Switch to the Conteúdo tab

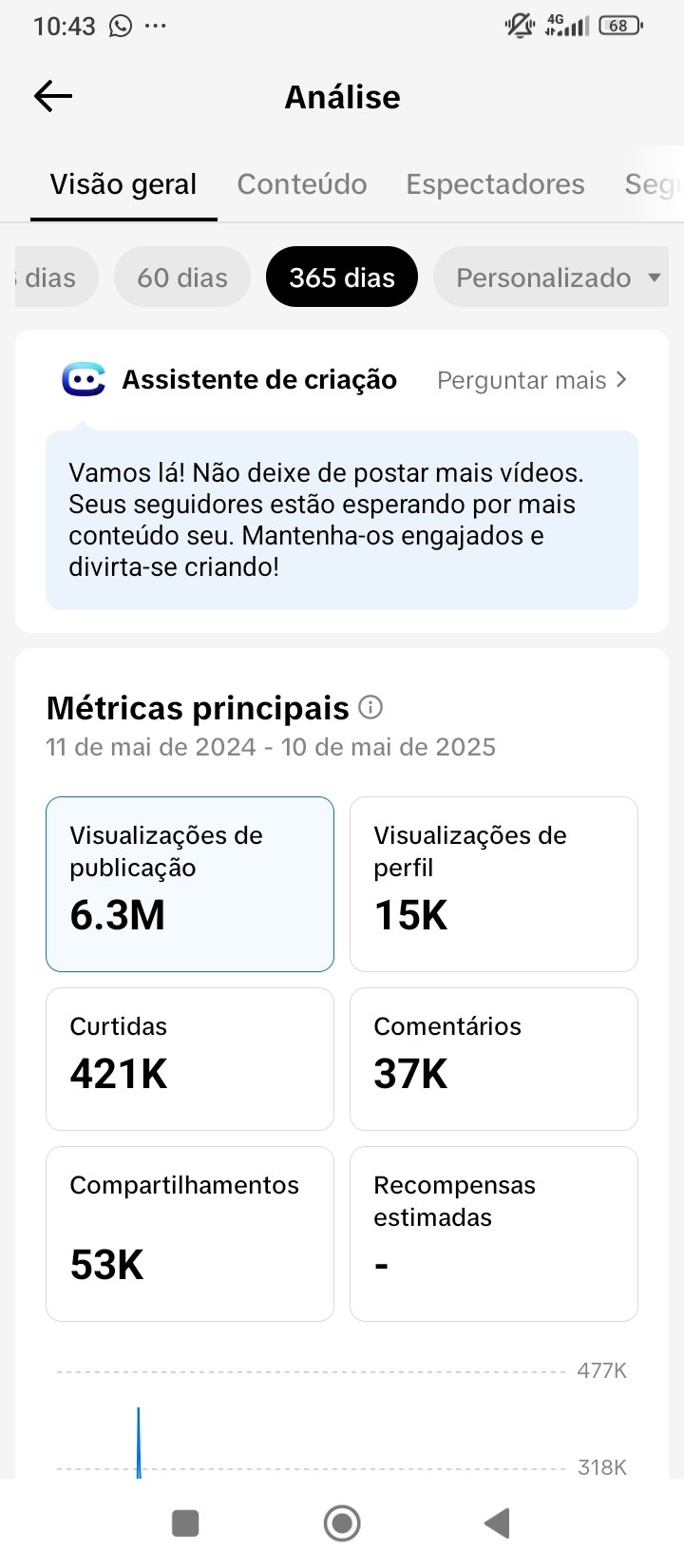[x=302, y=183]
